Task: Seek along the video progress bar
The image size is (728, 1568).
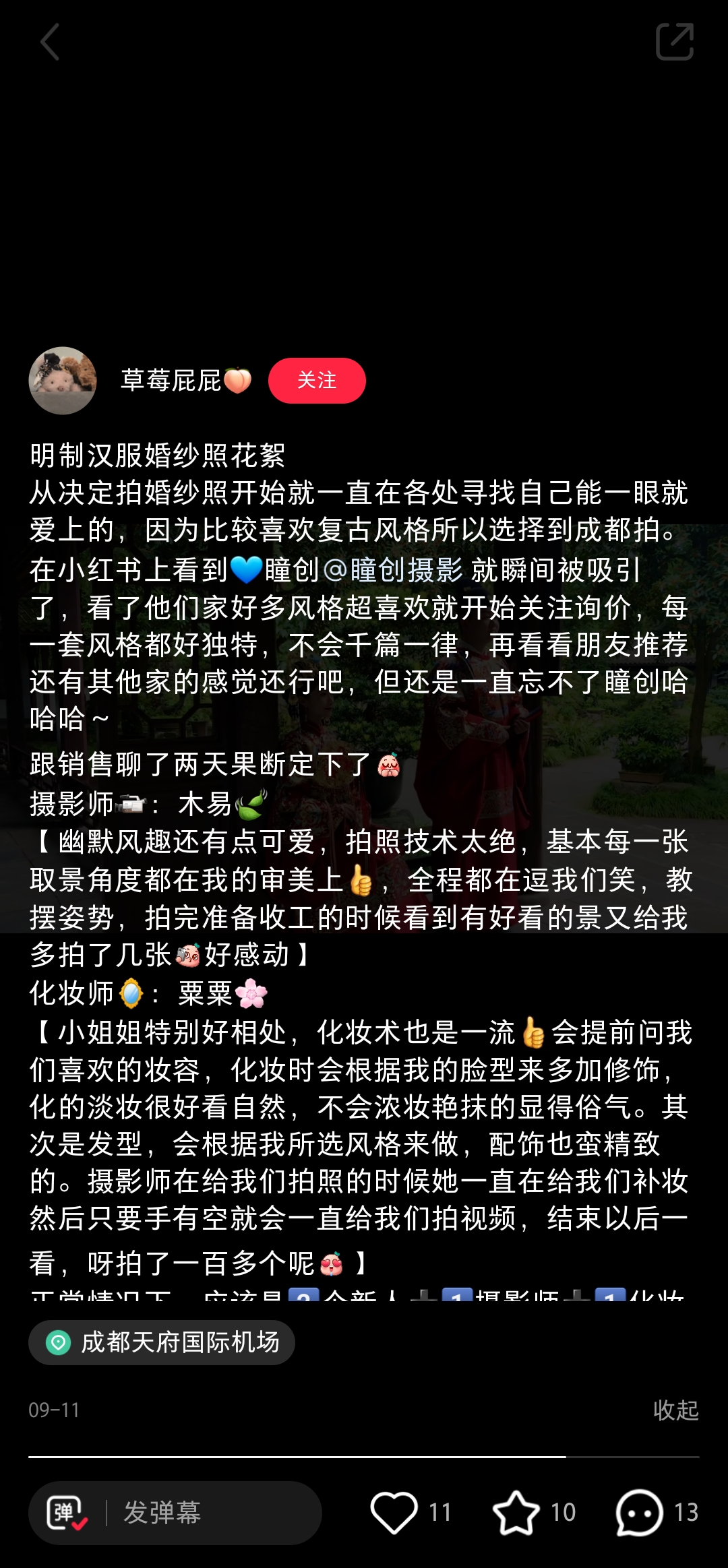Action: point(364,1456)
